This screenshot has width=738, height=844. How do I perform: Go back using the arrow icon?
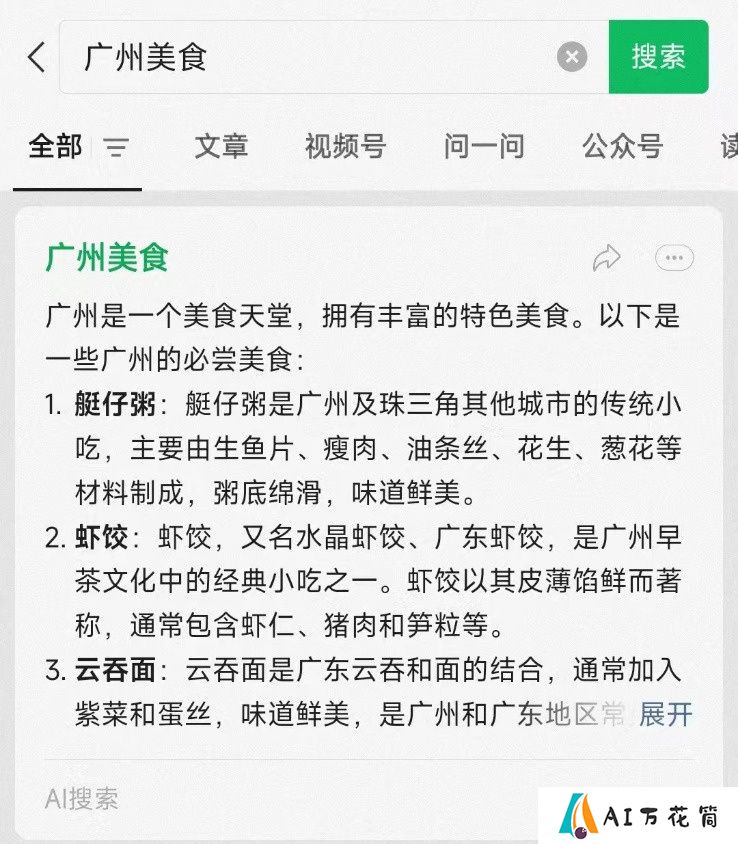[x=36, y=57]
